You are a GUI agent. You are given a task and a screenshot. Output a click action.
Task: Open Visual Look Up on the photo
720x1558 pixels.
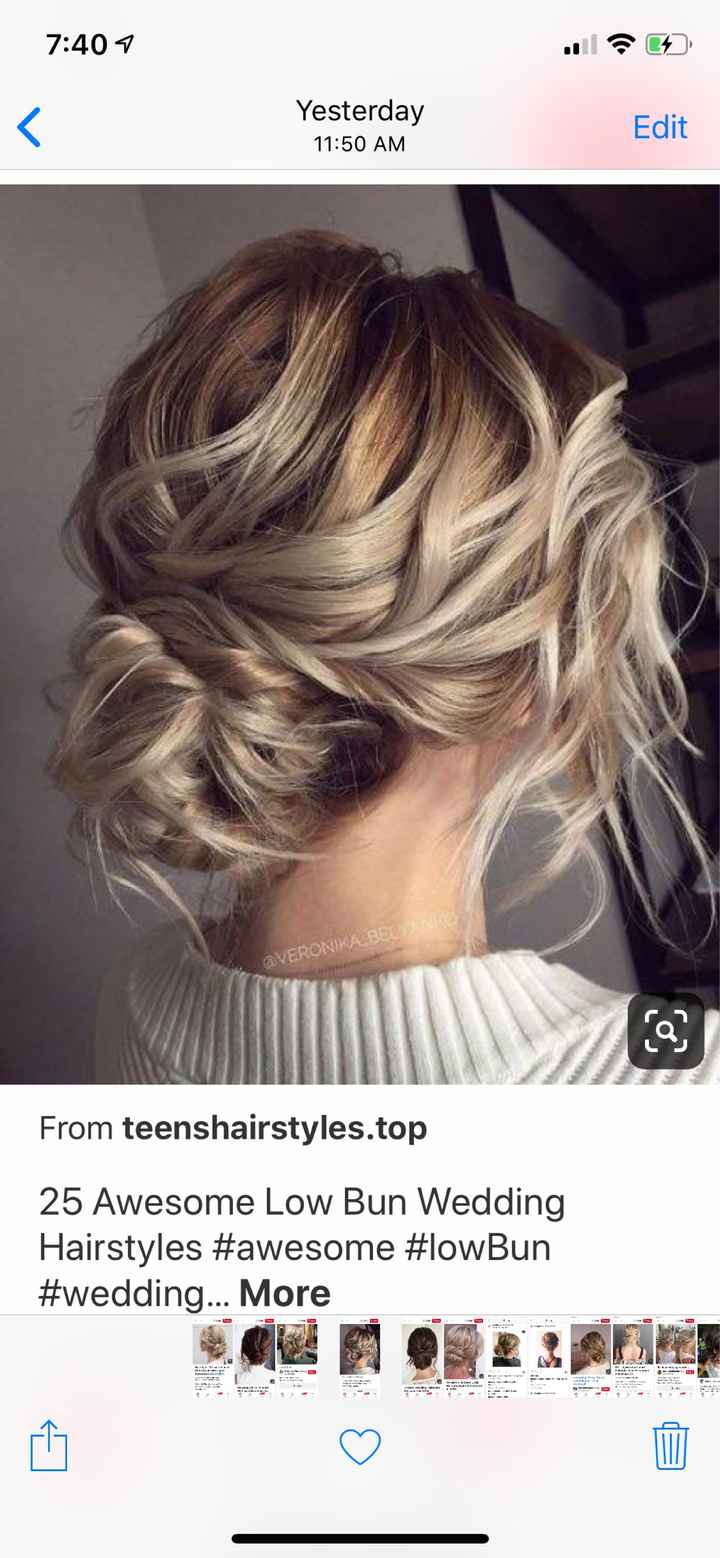pos(666,1031)
